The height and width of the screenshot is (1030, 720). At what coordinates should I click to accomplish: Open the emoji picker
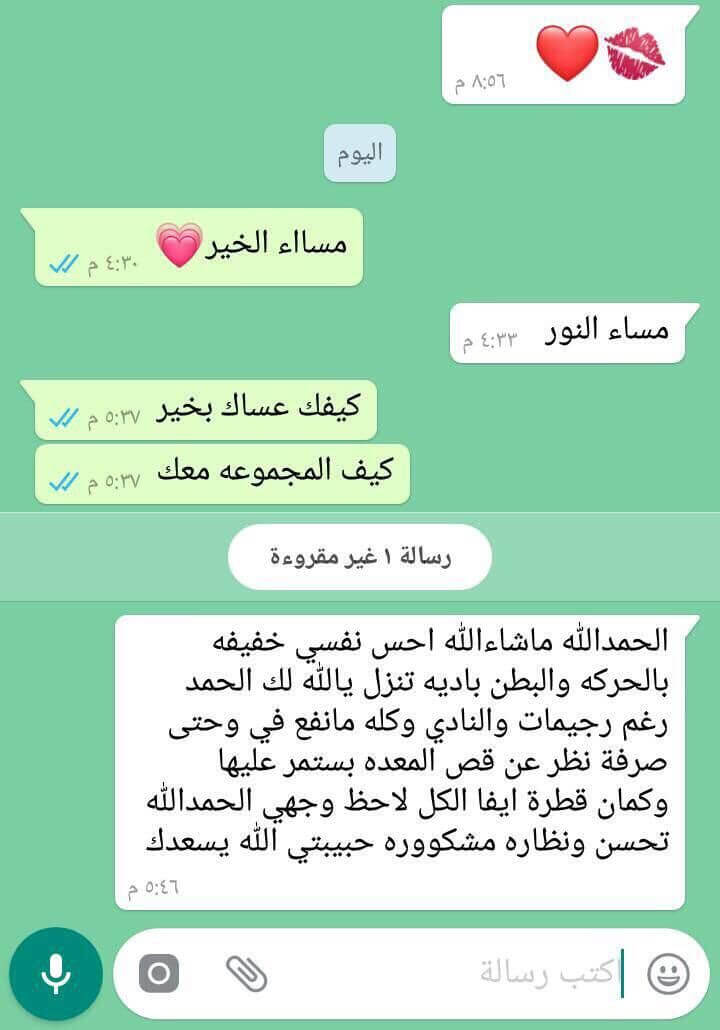667,973
